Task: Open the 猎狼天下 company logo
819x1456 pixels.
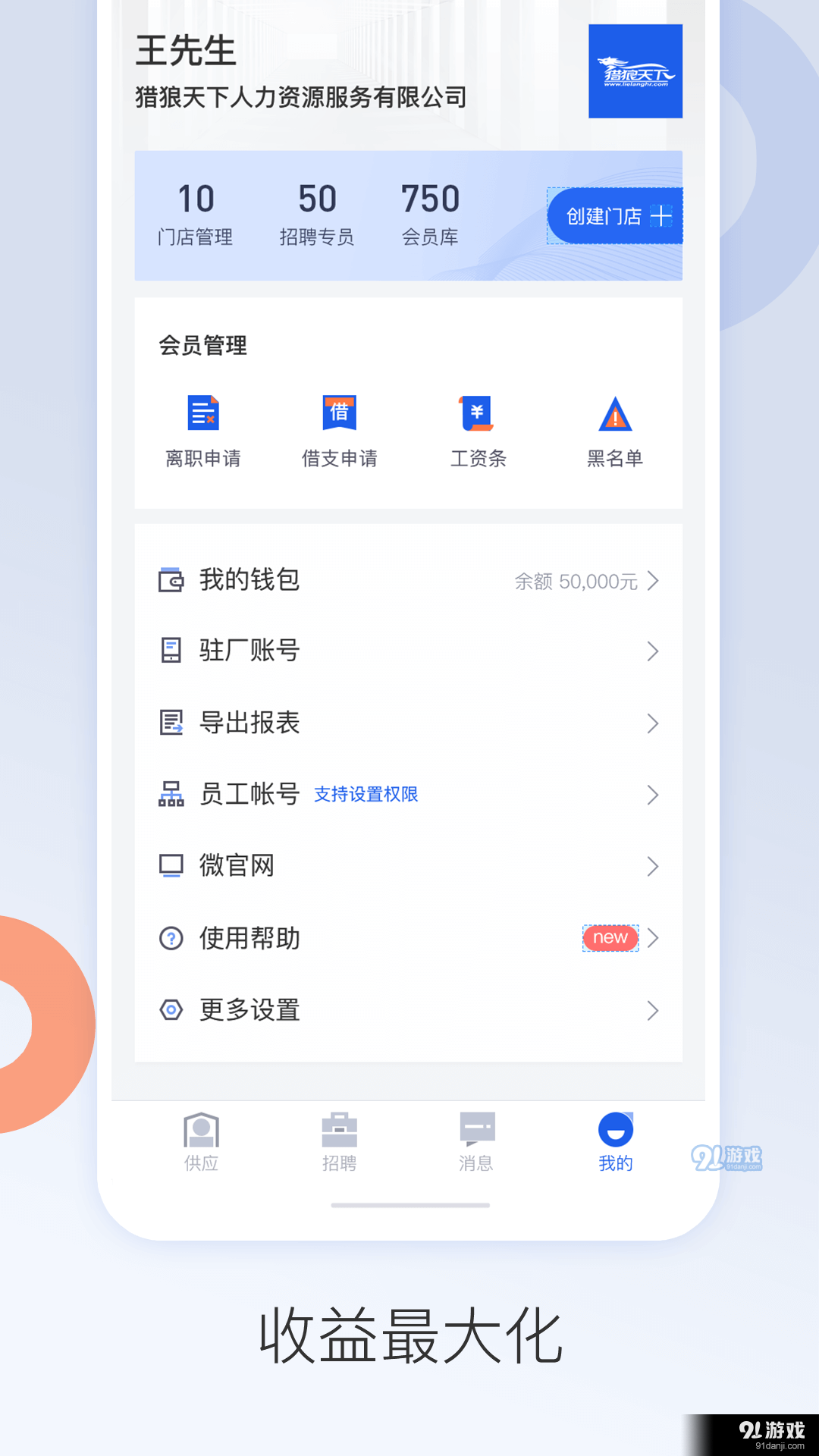Action: pos(635,69)
